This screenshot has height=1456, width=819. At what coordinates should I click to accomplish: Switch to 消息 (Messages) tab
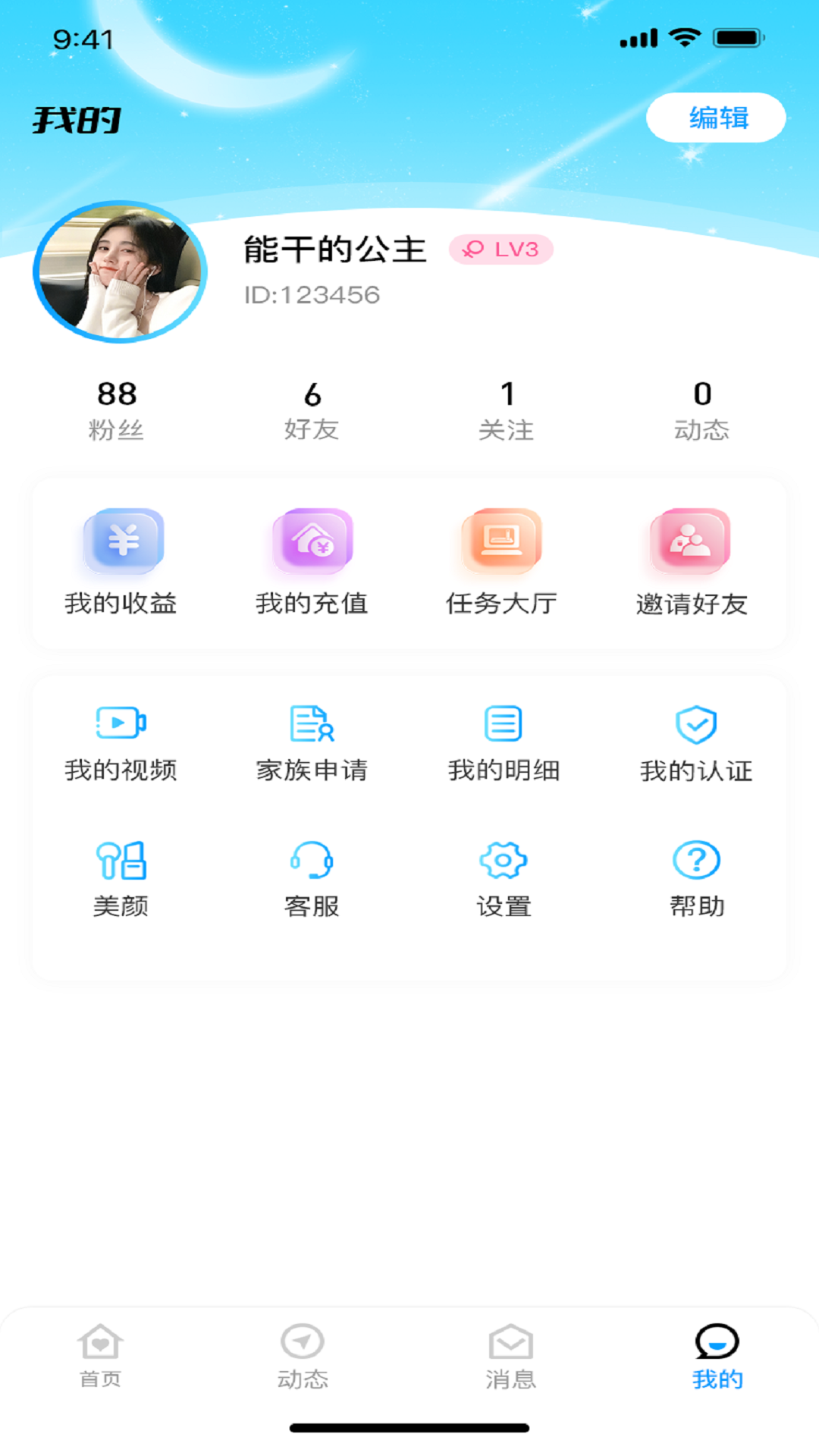[512, 1357]
